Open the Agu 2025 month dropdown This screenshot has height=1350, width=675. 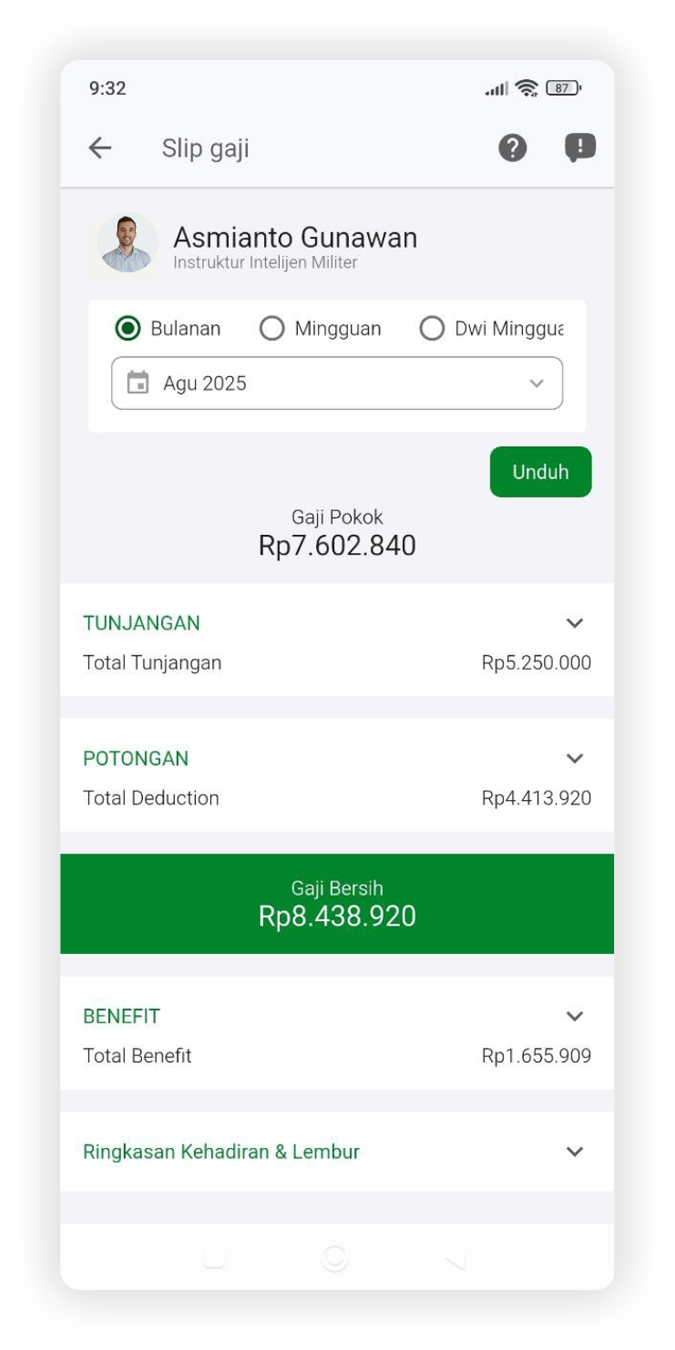[337, 384]
